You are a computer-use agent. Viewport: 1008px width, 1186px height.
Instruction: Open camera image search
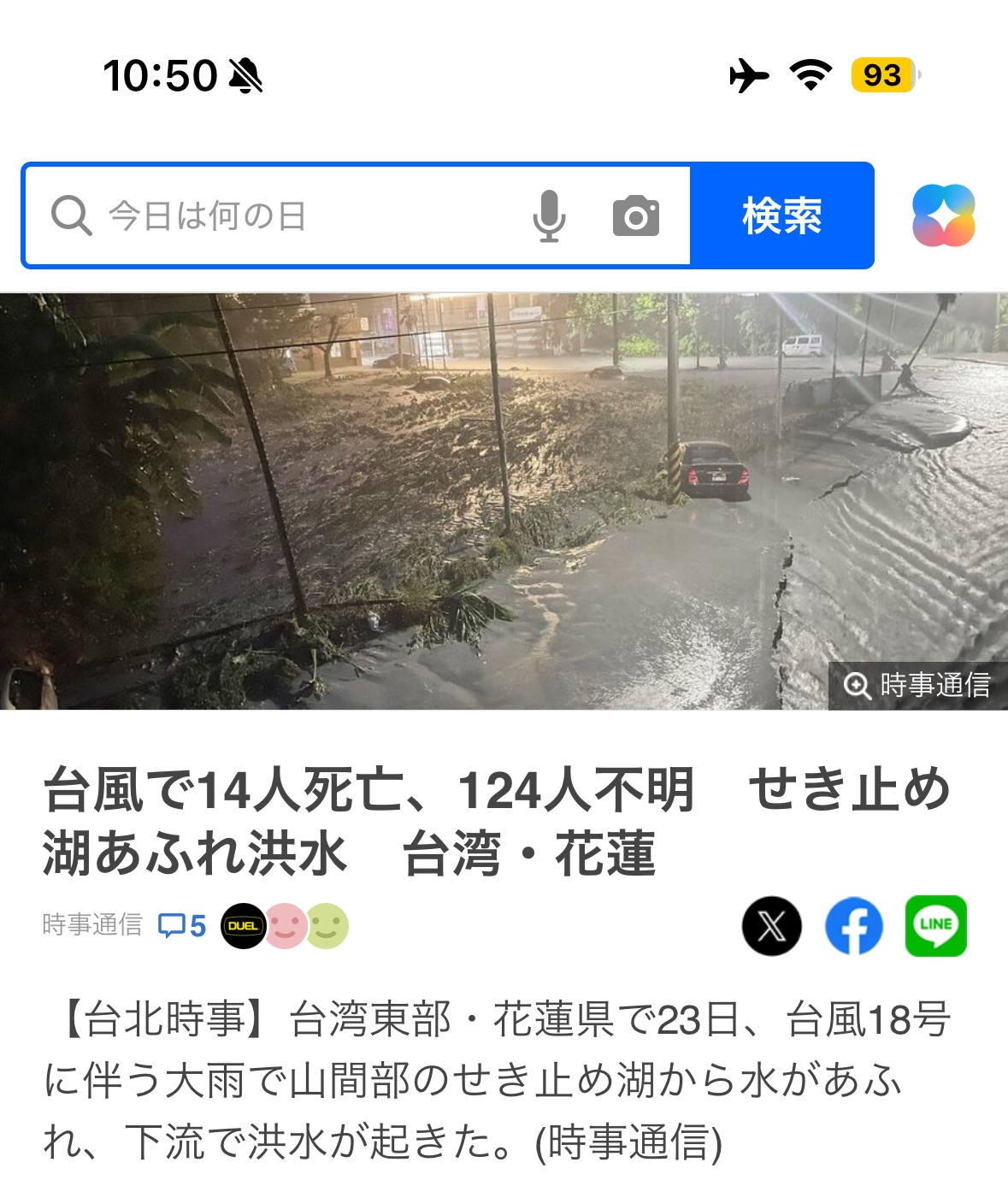coord(635,215)
